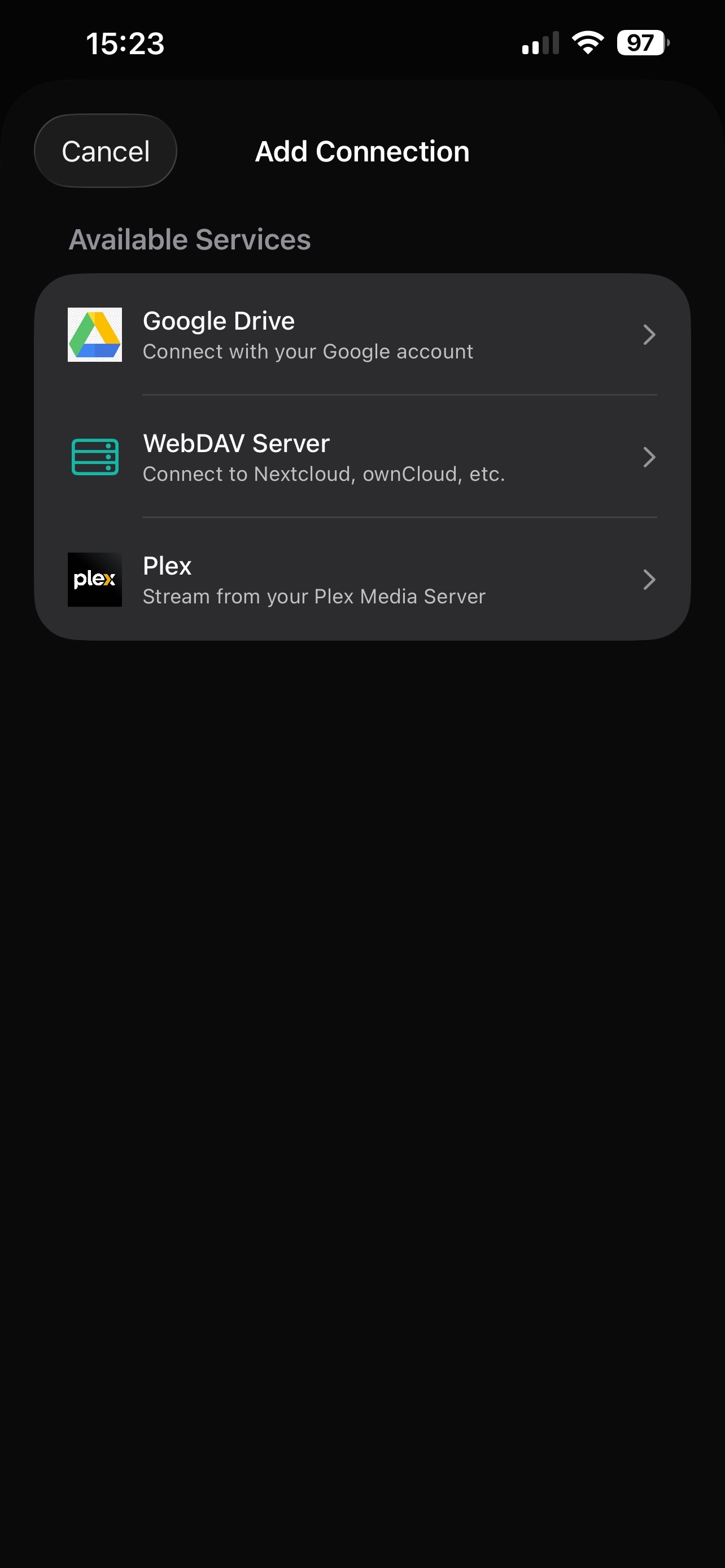
Task: Open the Google Drive connection option
Action: point(361,335)
